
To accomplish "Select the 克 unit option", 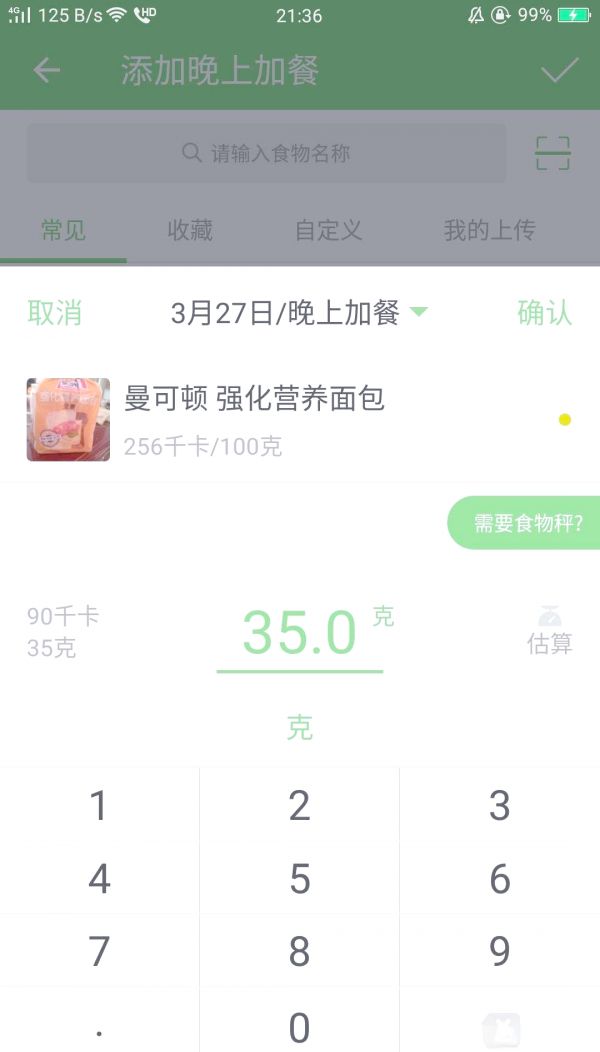I will point(299,728).
